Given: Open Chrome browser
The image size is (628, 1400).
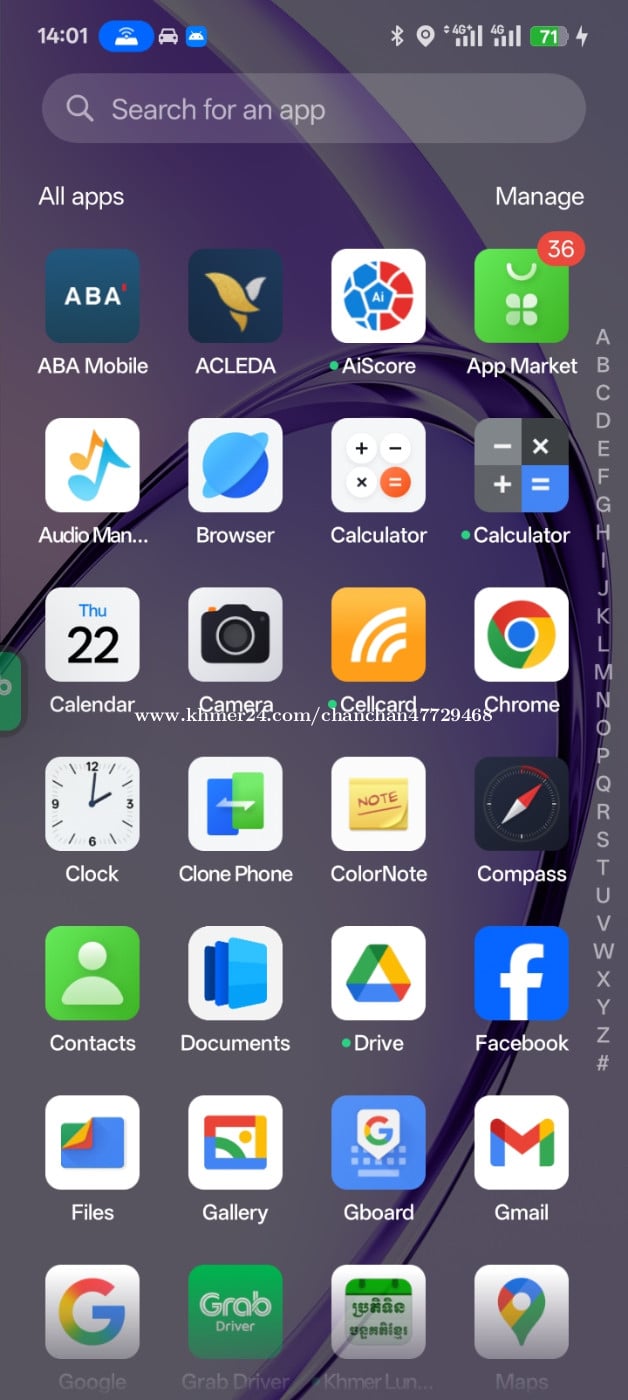Looking at the screenshot, I should pos(521,634).
